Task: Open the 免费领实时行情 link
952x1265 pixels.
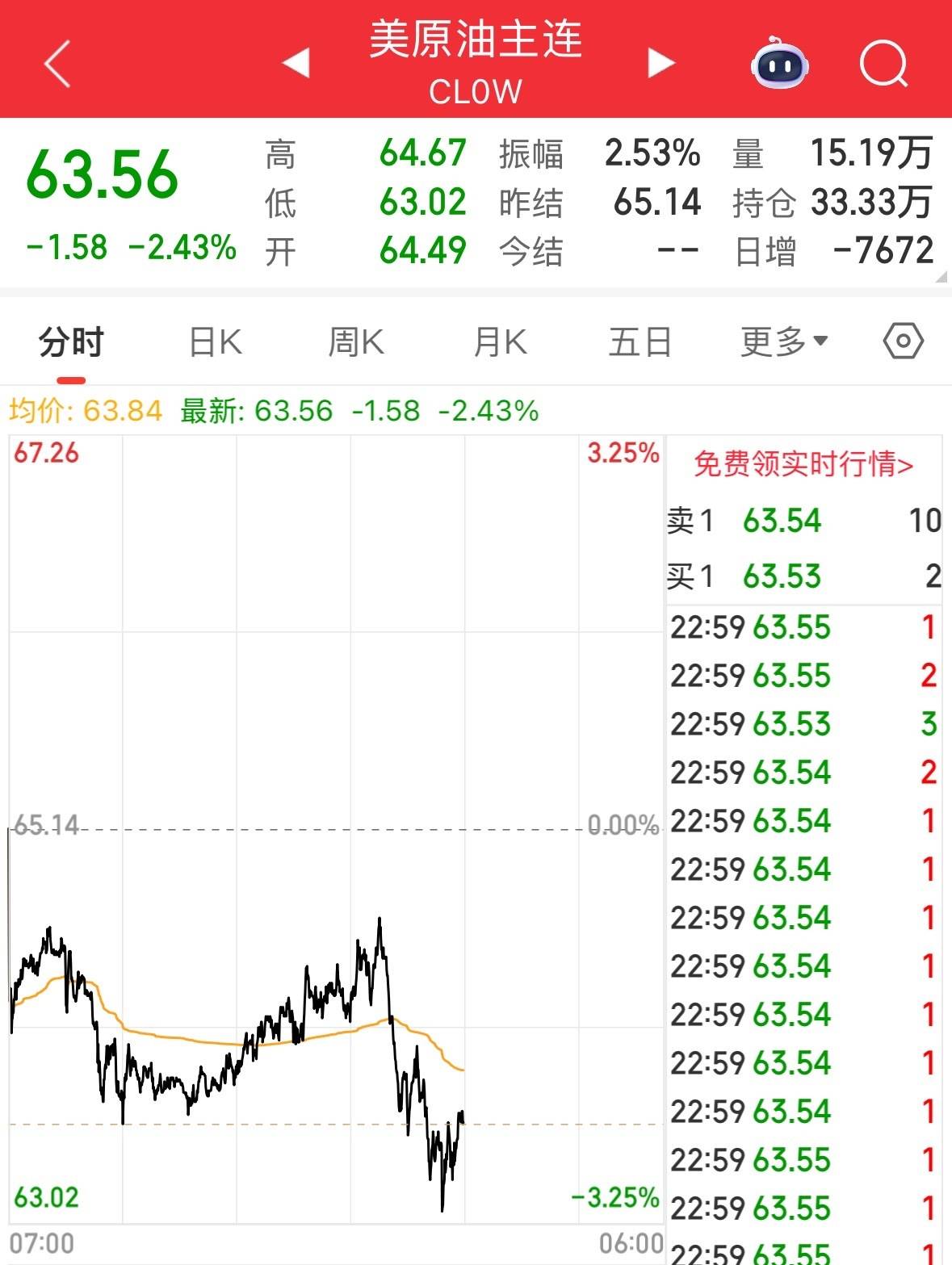Action: click(x=803, y=464)
